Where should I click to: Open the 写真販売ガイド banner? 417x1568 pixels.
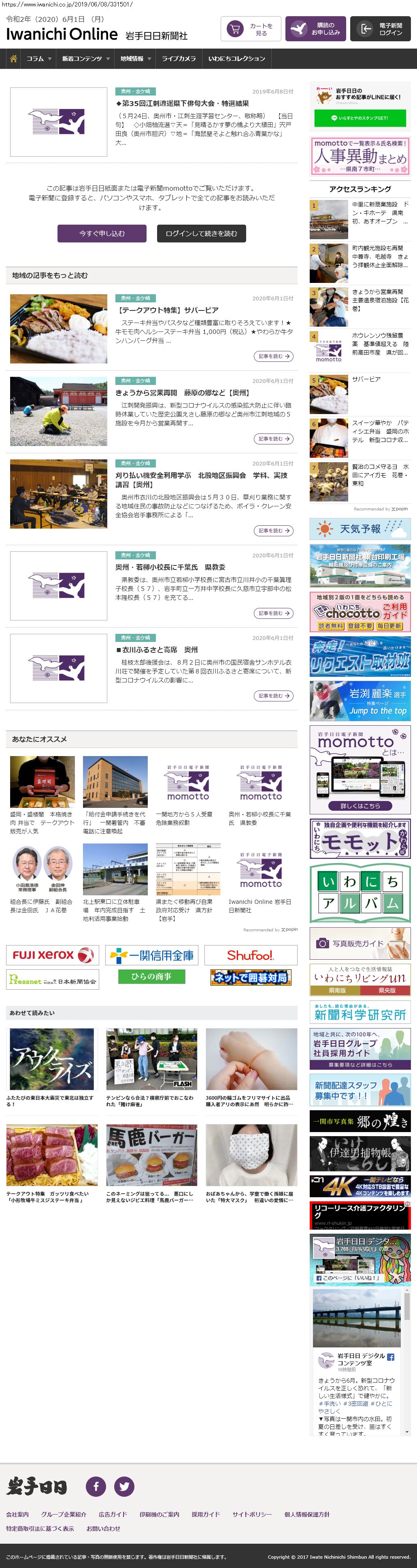coord(360,943)
